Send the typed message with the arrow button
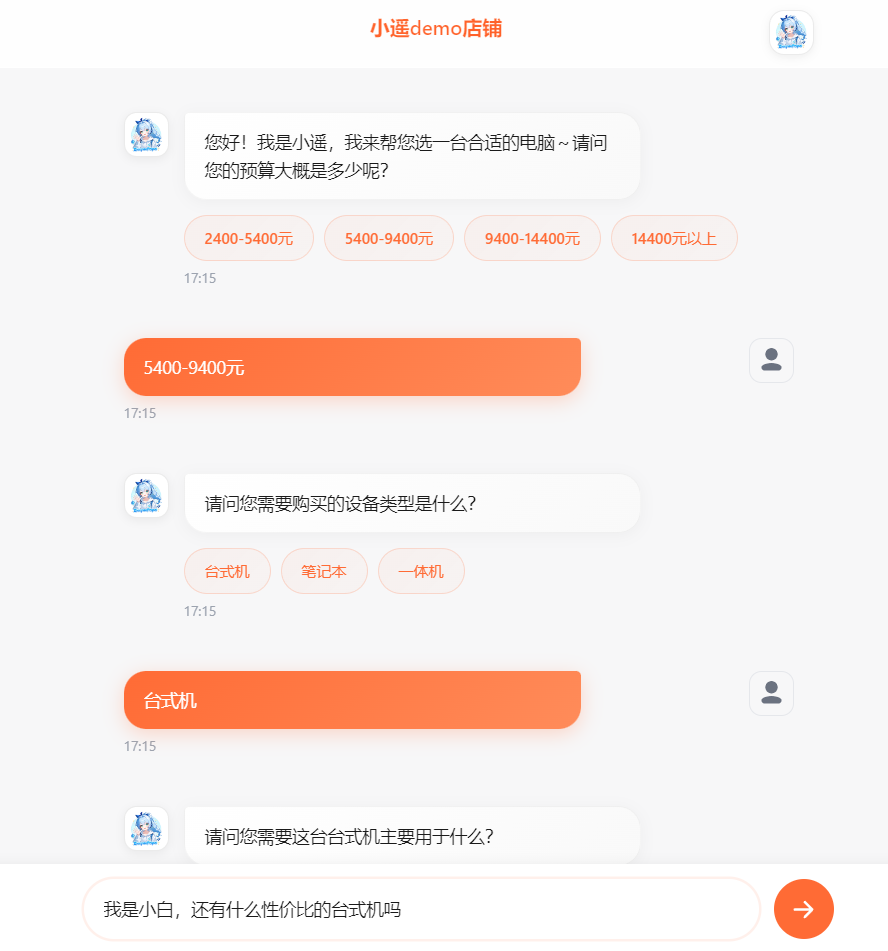 click(803, 909)
